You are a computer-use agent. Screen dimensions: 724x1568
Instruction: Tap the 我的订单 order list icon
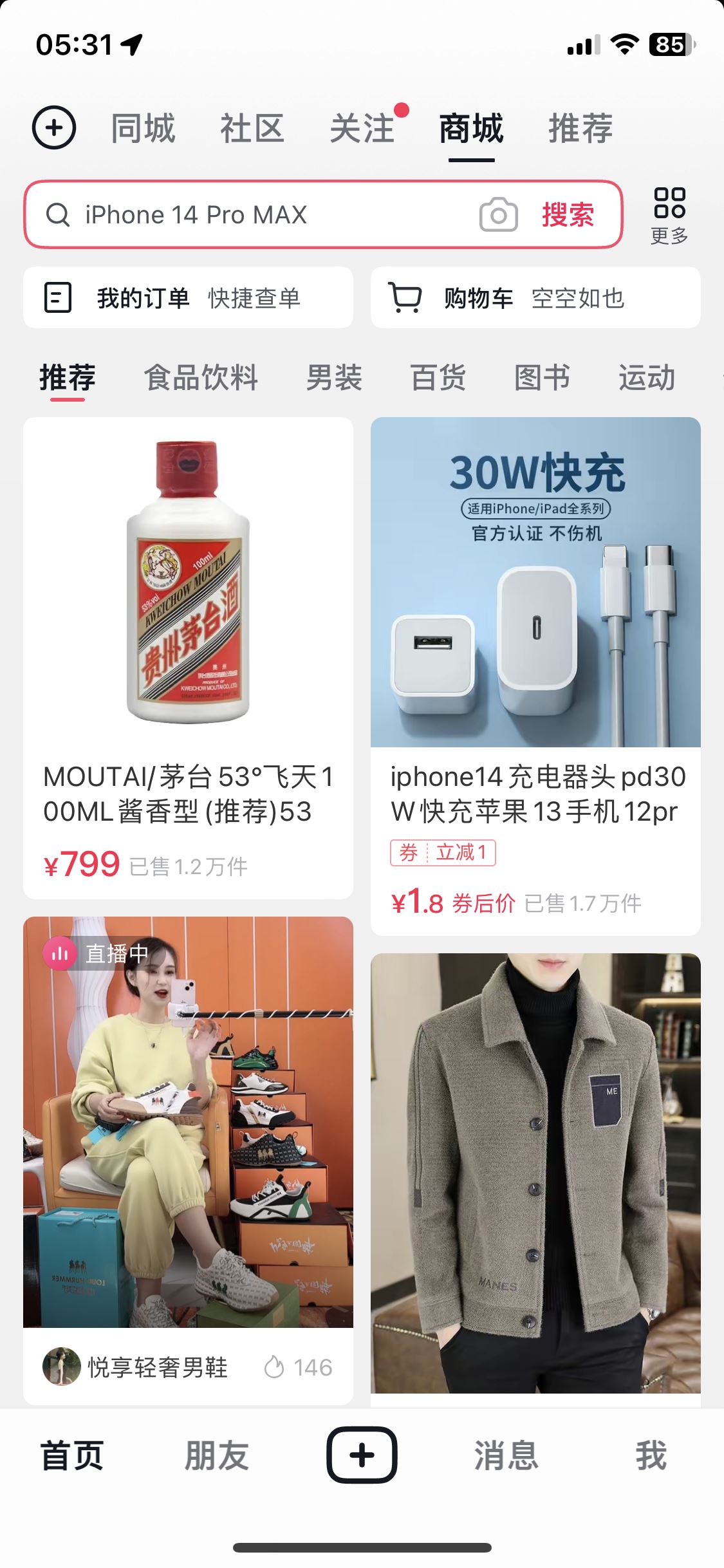pos(57,297)
